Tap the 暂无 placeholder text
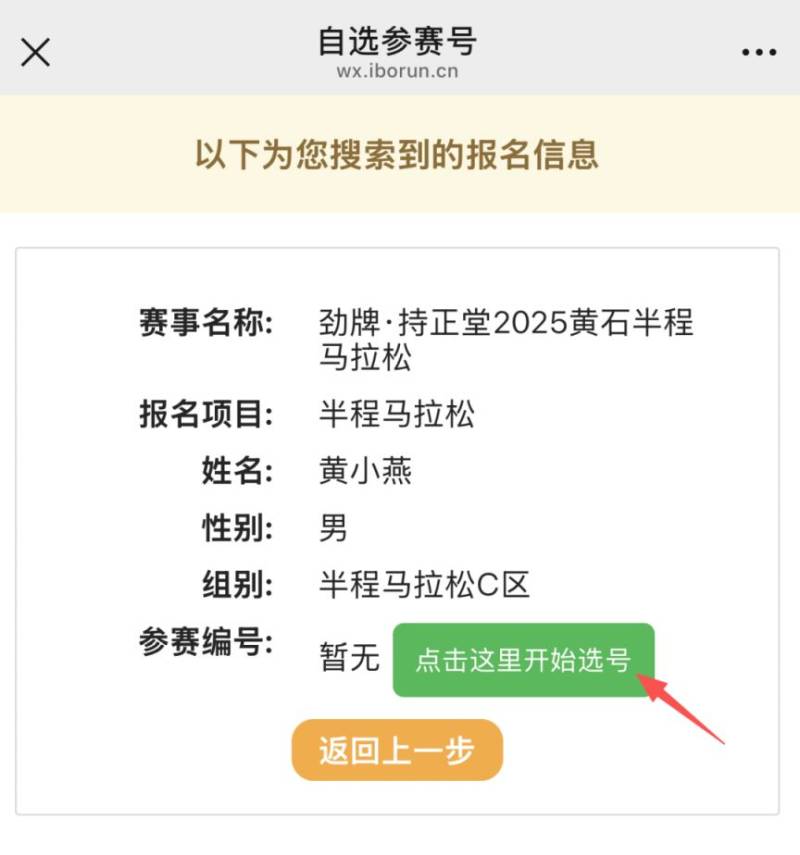This screenshot has width=800, height=855. click(348, 655)
